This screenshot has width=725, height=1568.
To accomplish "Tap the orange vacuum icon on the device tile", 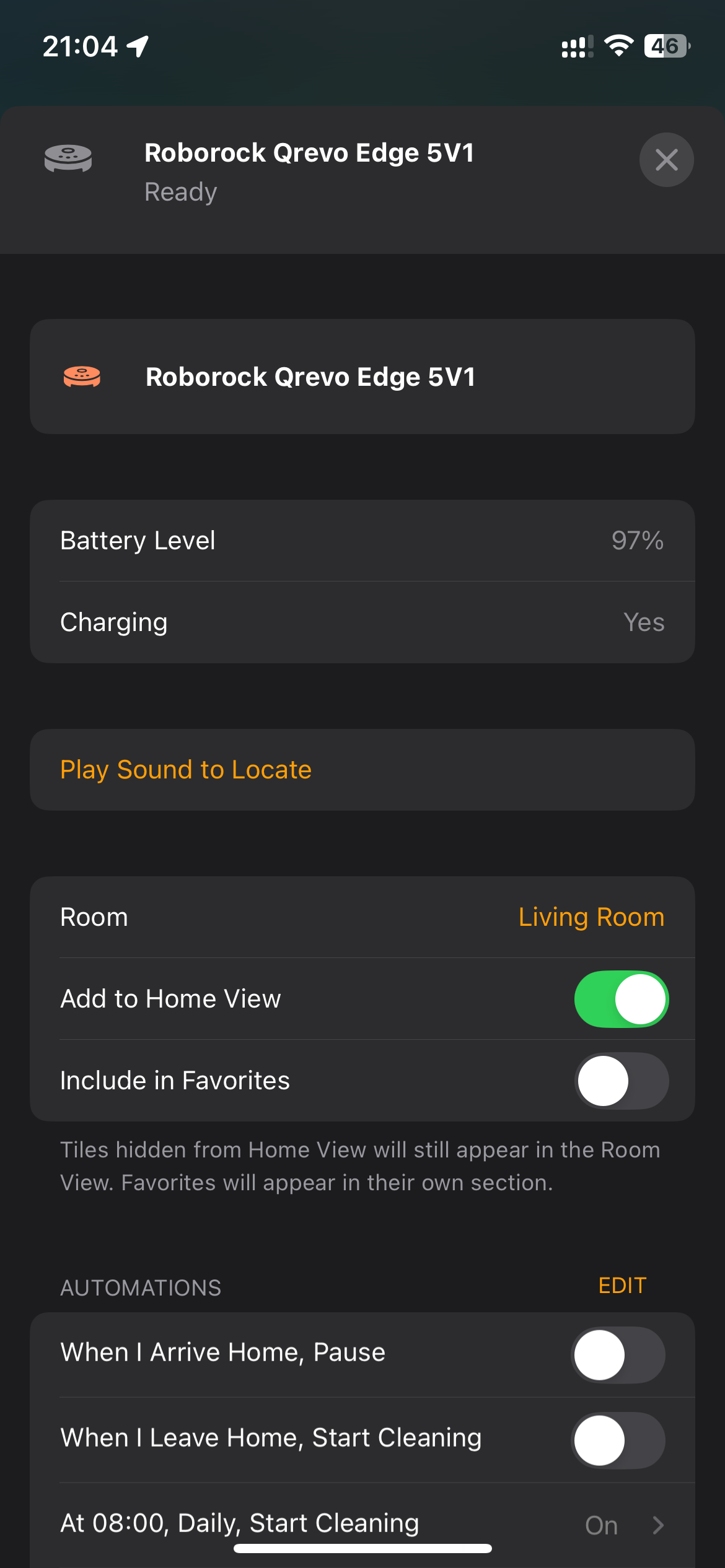I will click(83, 376).
